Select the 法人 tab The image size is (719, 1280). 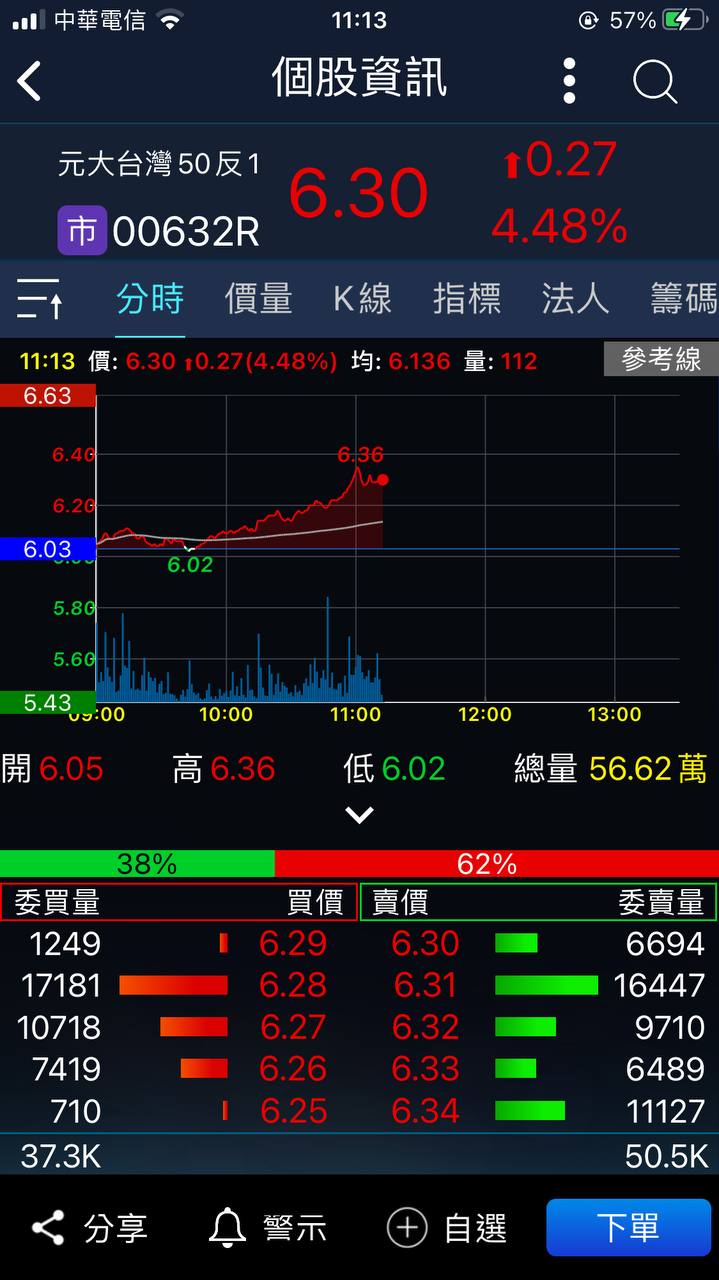(575, 299)
